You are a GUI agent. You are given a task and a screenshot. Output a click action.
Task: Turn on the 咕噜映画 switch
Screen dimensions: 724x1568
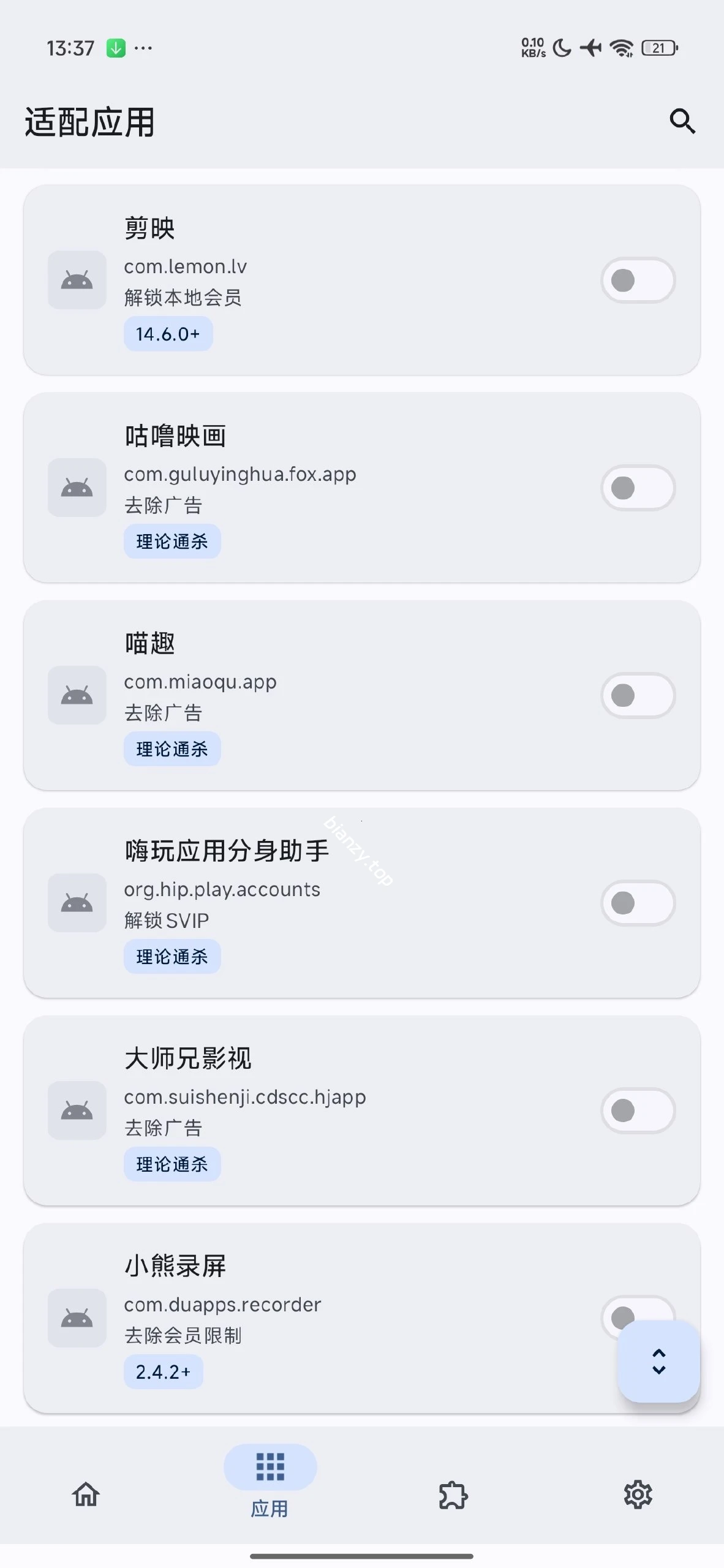pos(638,488)
